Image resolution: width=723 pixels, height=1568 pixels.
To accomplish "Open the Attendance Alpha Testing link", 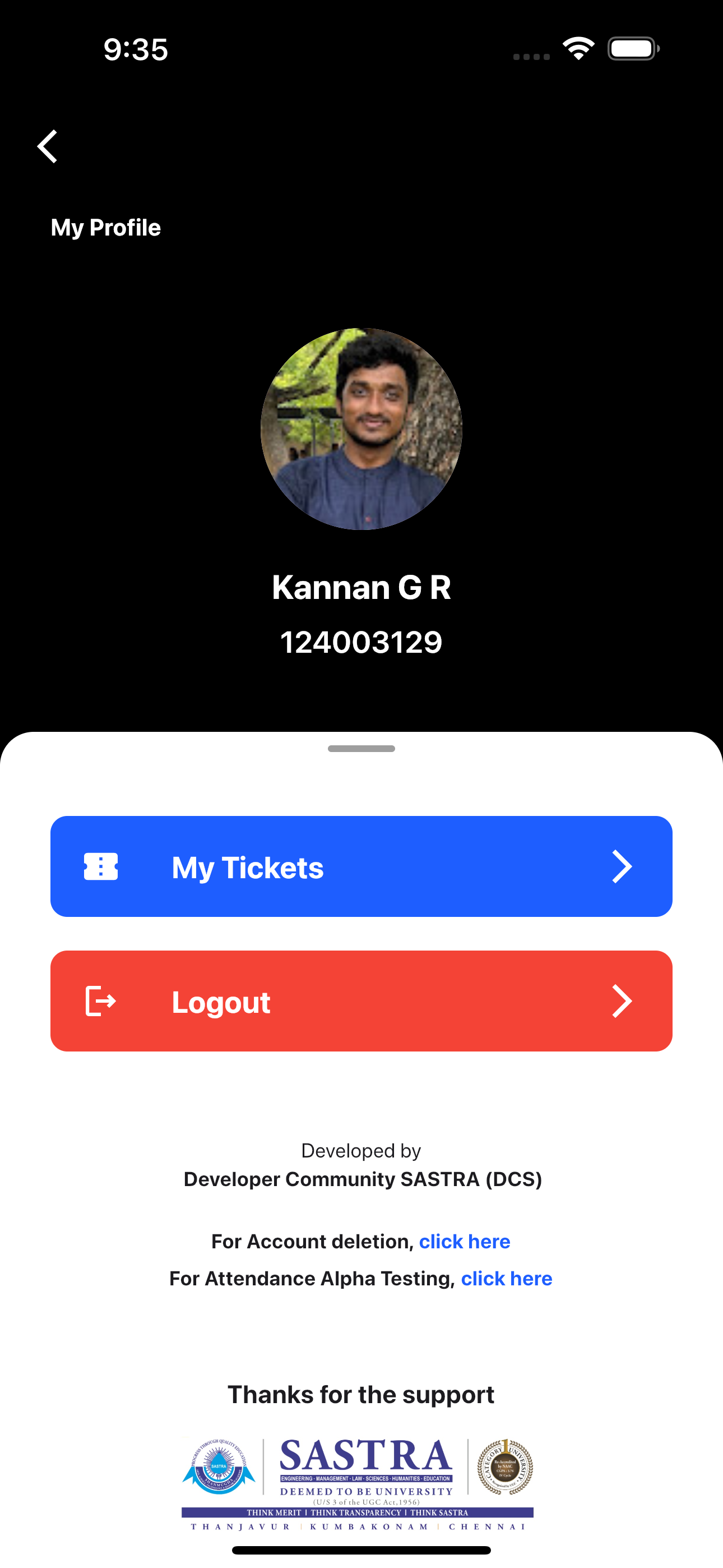I will 506,1278.
